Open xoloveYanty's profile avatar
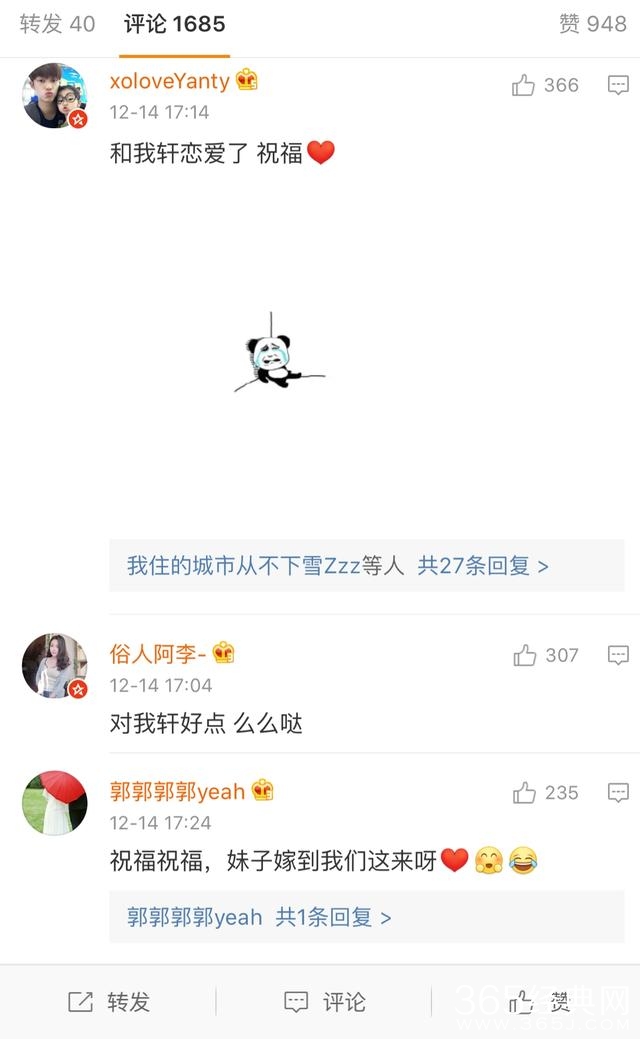 pos(55,96)
